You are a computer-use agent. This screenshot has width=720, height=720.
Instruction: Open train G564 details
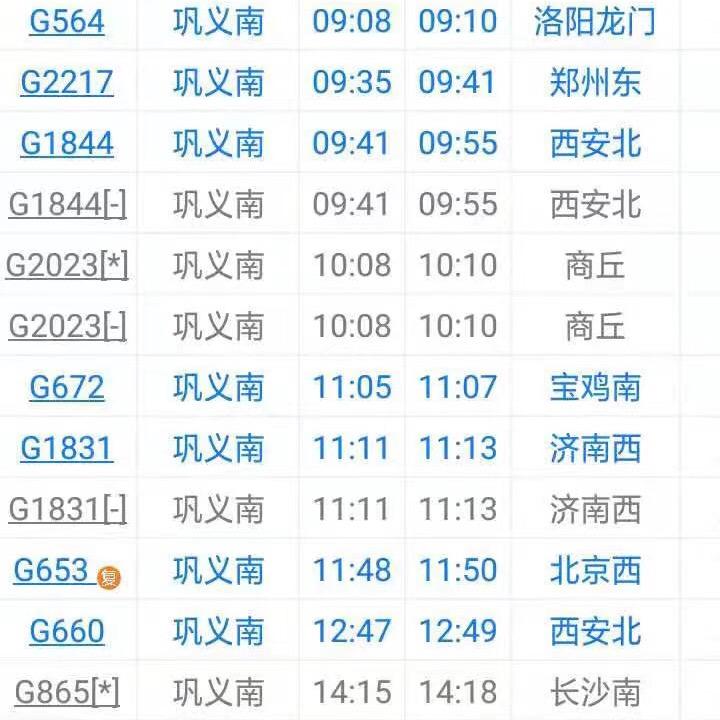67,21
